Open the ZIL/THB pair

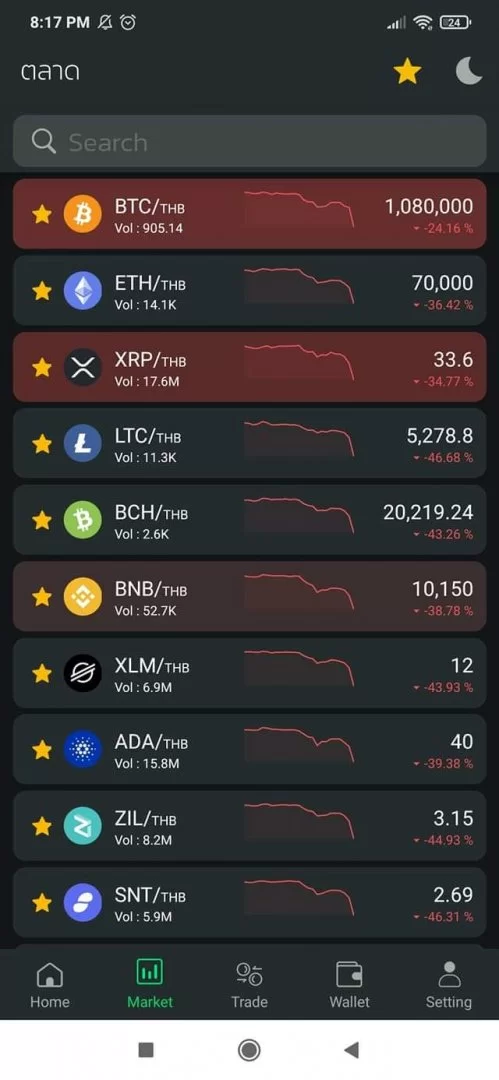pyautogui.click(x=250, y=826)
